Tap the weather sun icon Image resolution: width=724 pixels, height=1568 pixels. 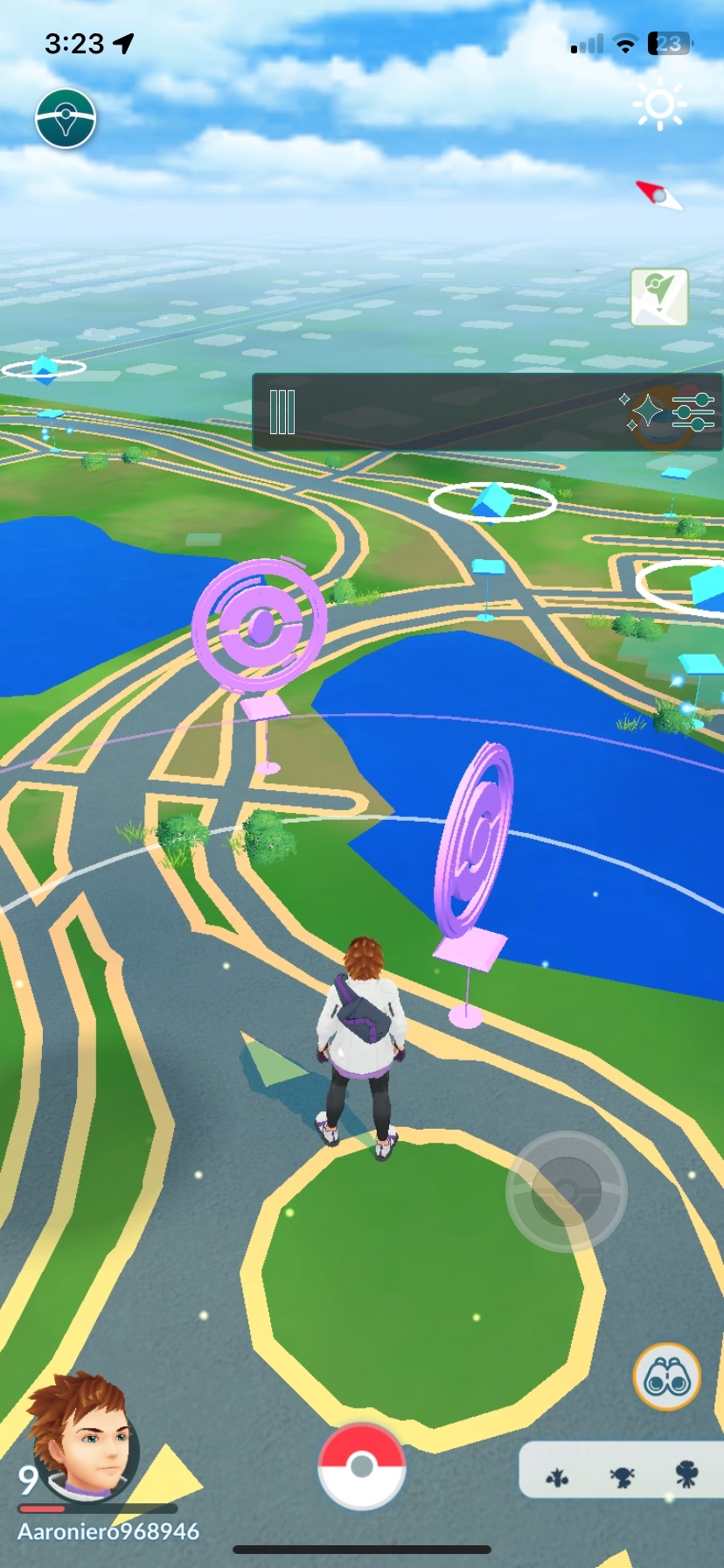pos(659,105)
